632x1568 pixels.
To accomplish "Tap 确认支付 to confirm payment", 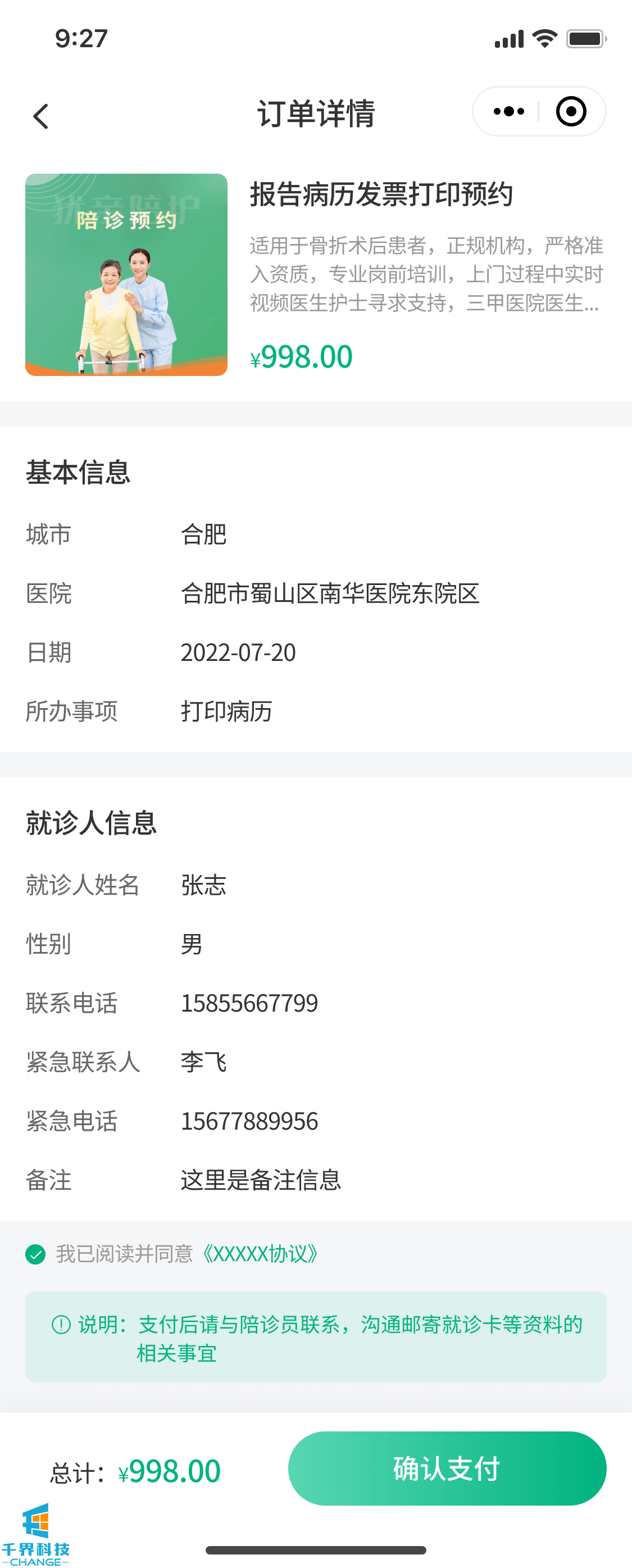I will coord(447,1467).
